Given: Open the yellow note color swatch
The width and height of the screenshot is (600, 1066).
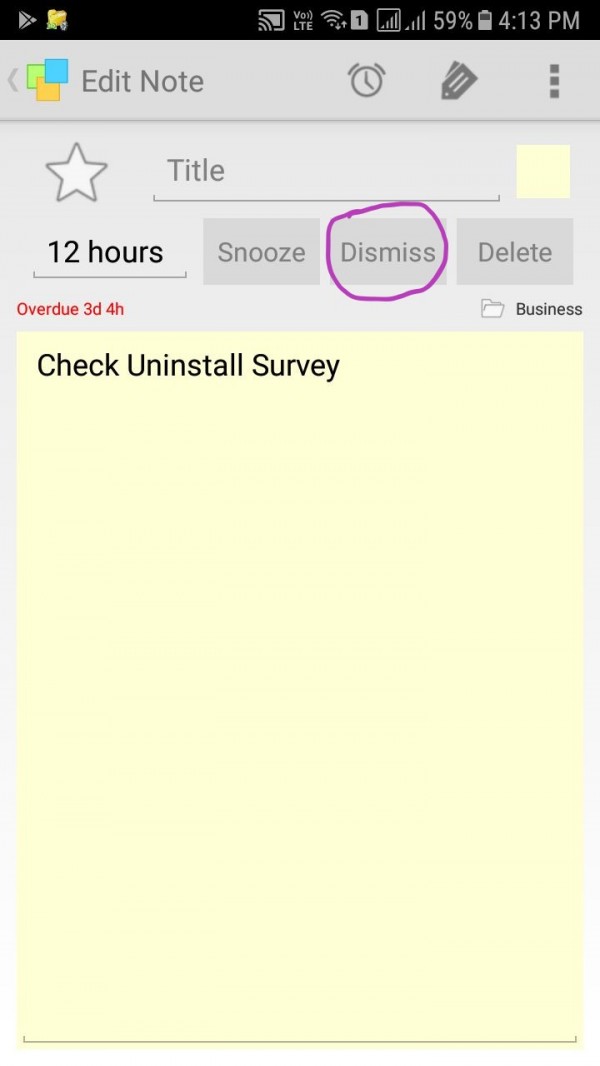Looking at the screenshot, I should 543,171.
